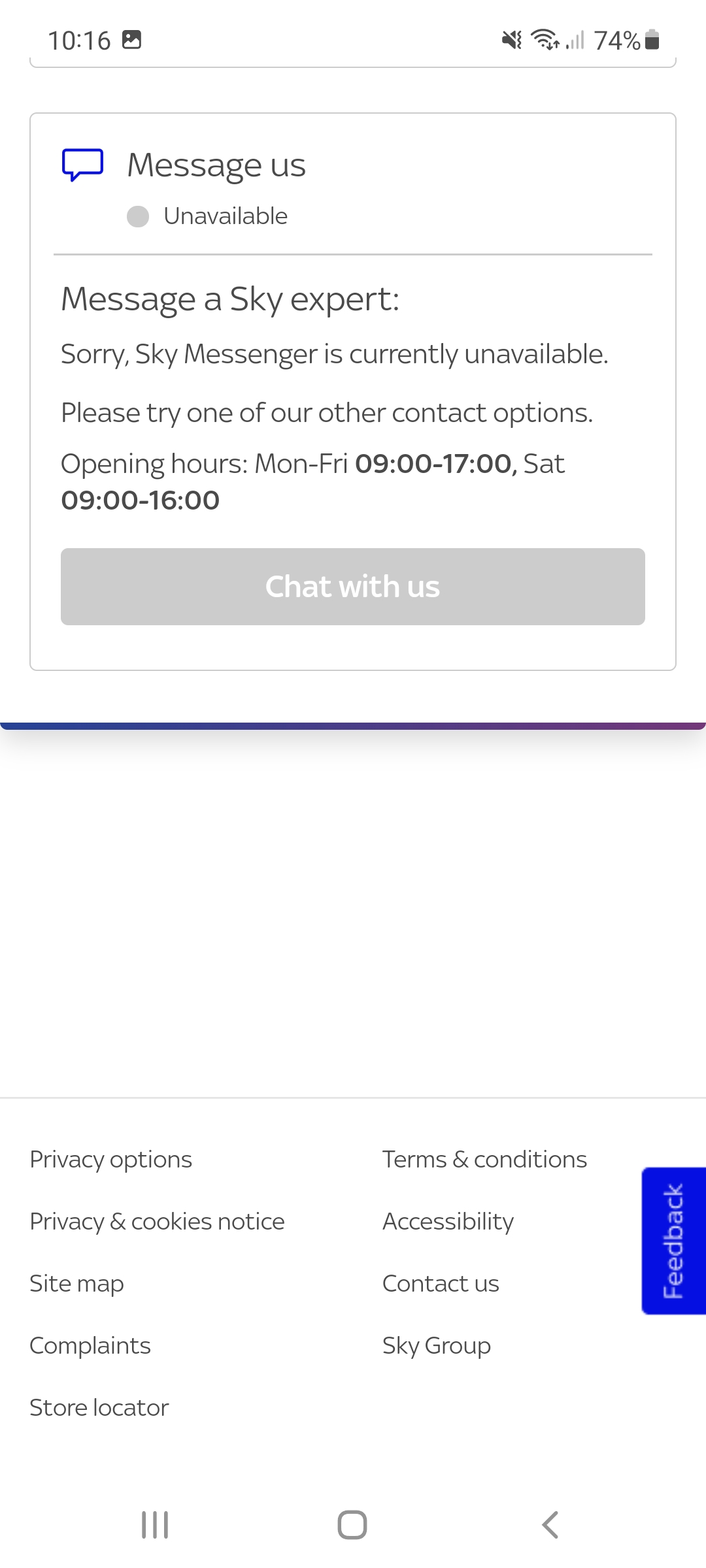Screen dimensions: 706x1568
Task: Tap the battery indicator icon
Action: tap(652, 41)
